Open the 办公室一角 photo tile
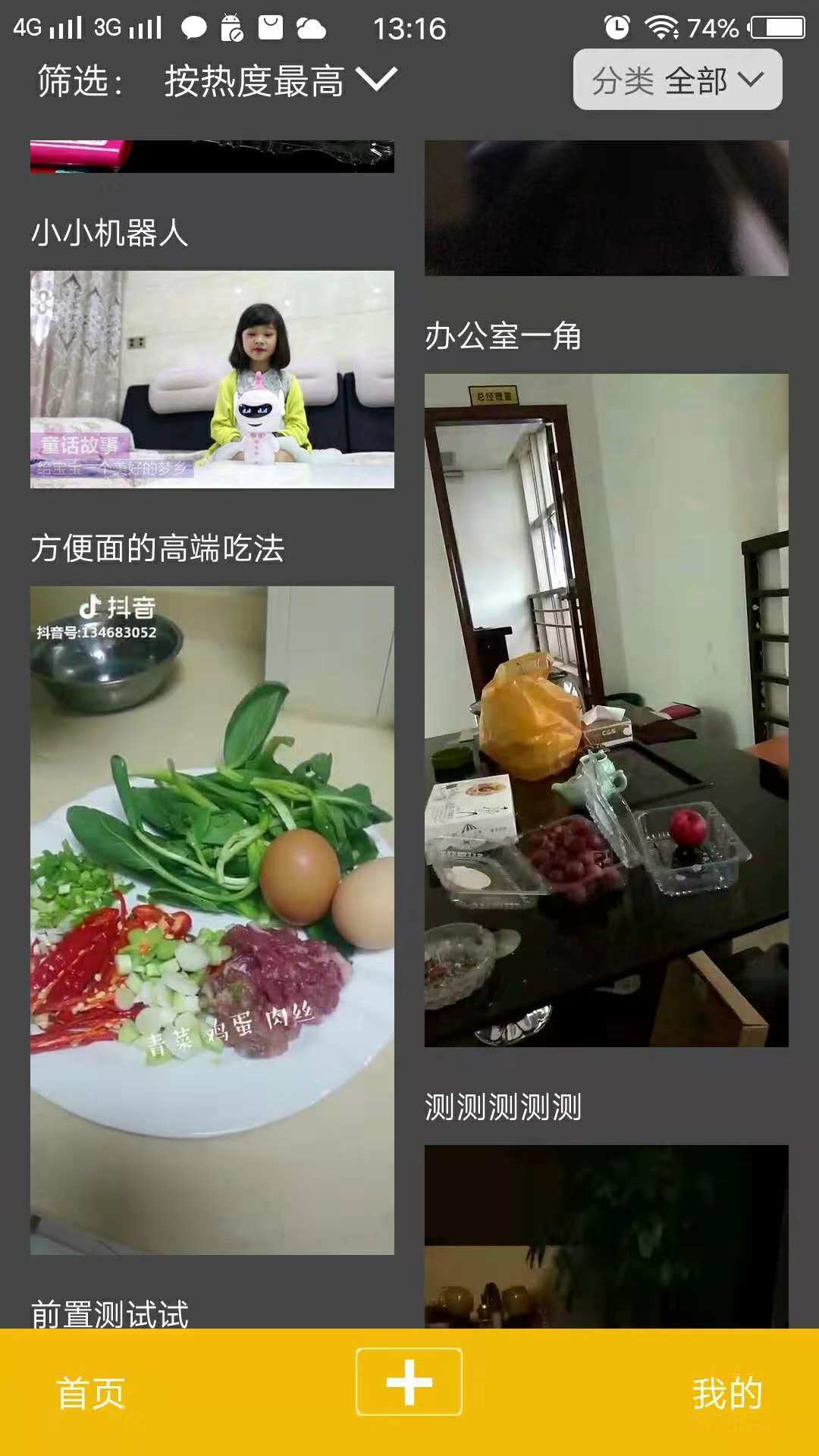The width and height of the screenshot is (819, 1456). coord(607,710)
